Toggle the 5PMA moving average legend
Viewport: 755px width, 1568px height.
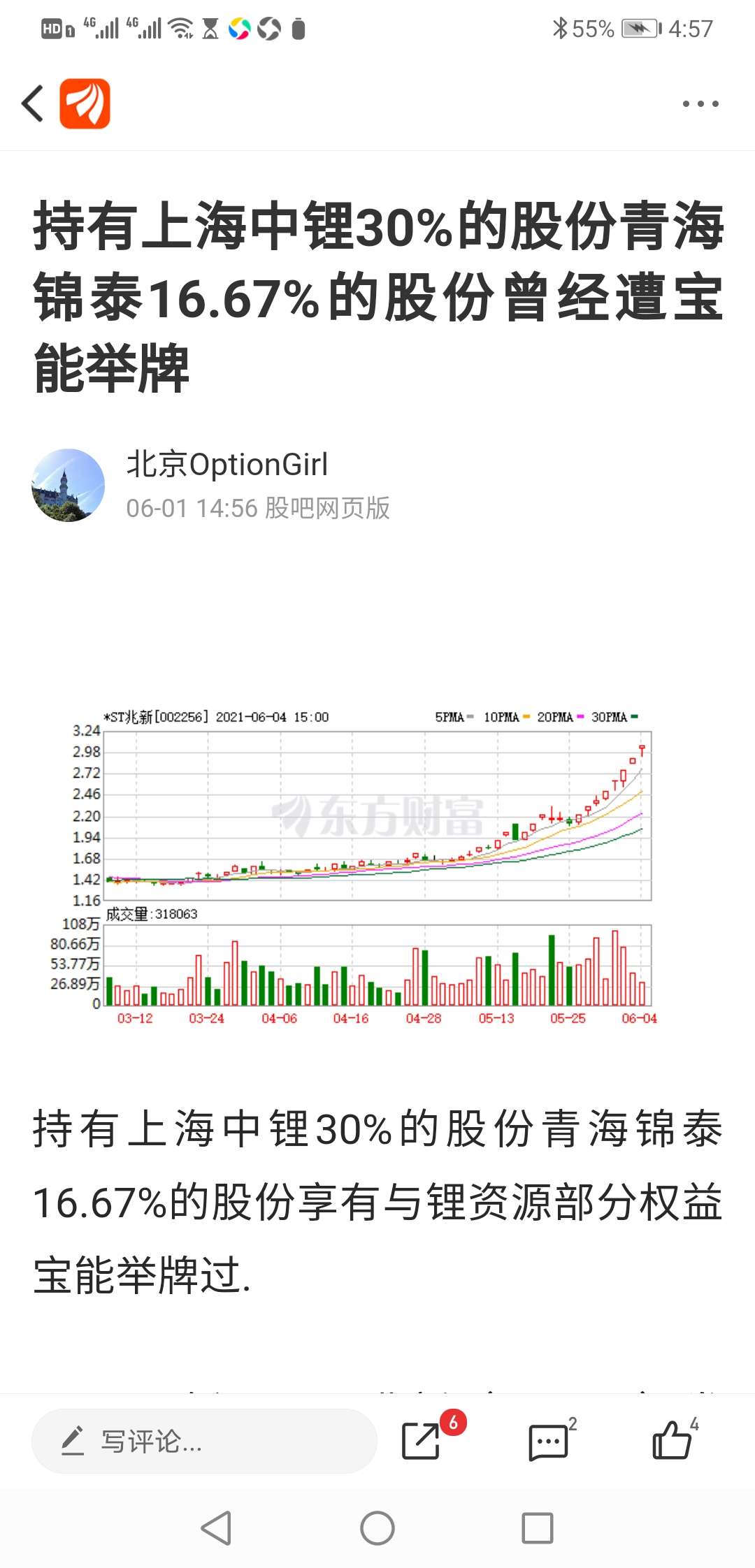coord(445,717)
